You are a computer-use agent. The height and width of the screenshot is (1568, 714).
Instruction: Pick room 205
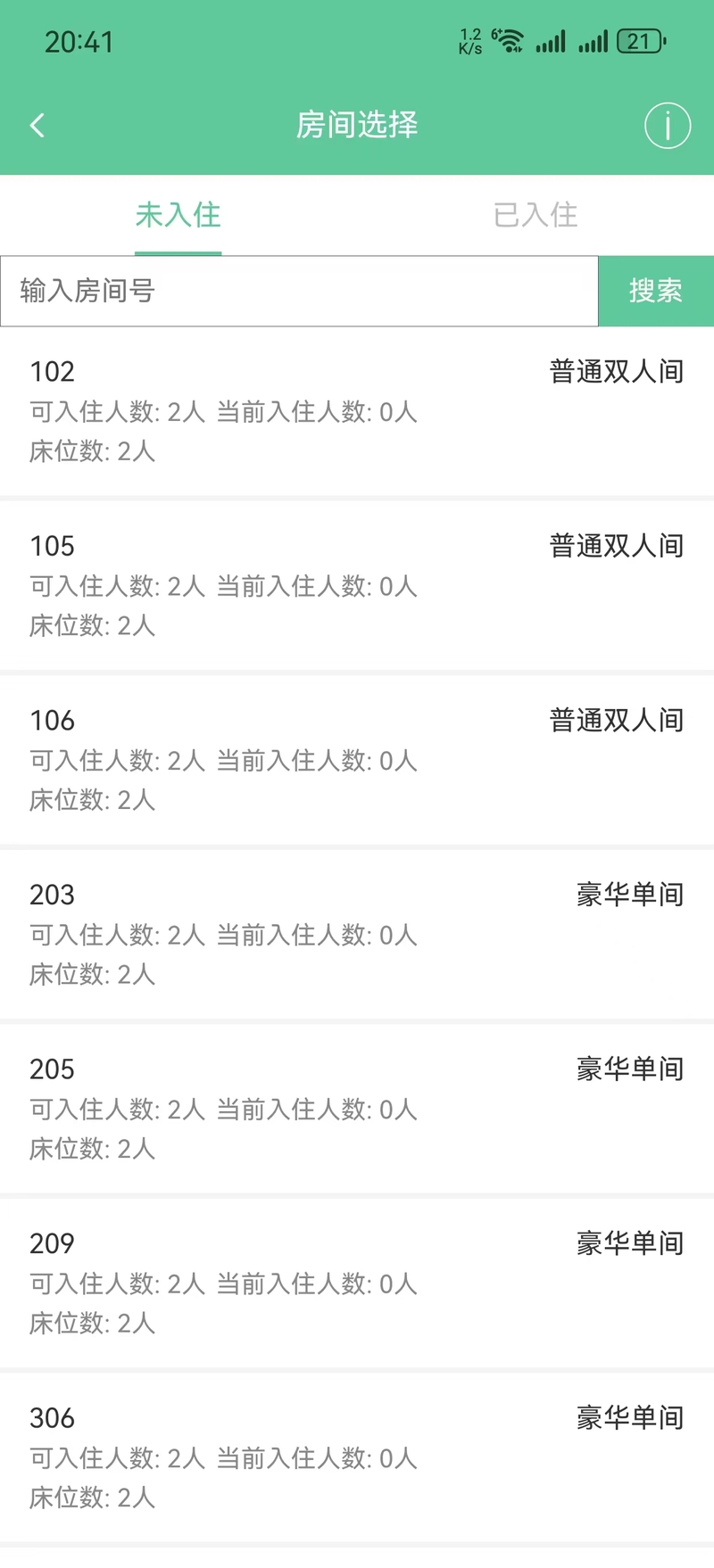click(x=357, y=1108)
